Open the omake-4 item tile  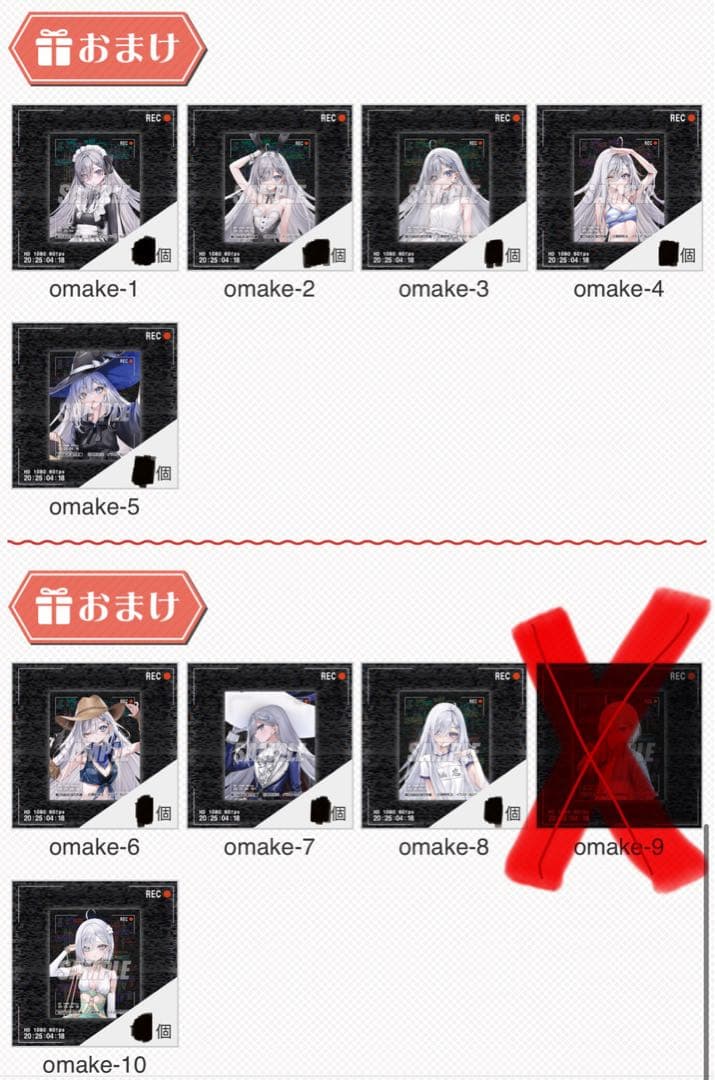click(x=618, y=188)
